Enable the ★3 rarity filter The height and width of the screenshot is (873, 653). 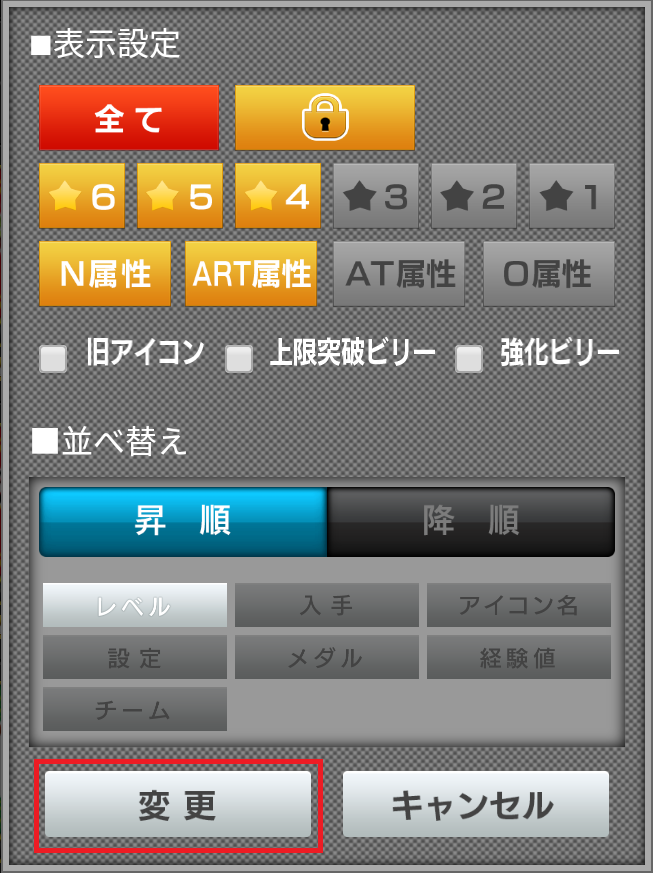(x=376, y=196)
